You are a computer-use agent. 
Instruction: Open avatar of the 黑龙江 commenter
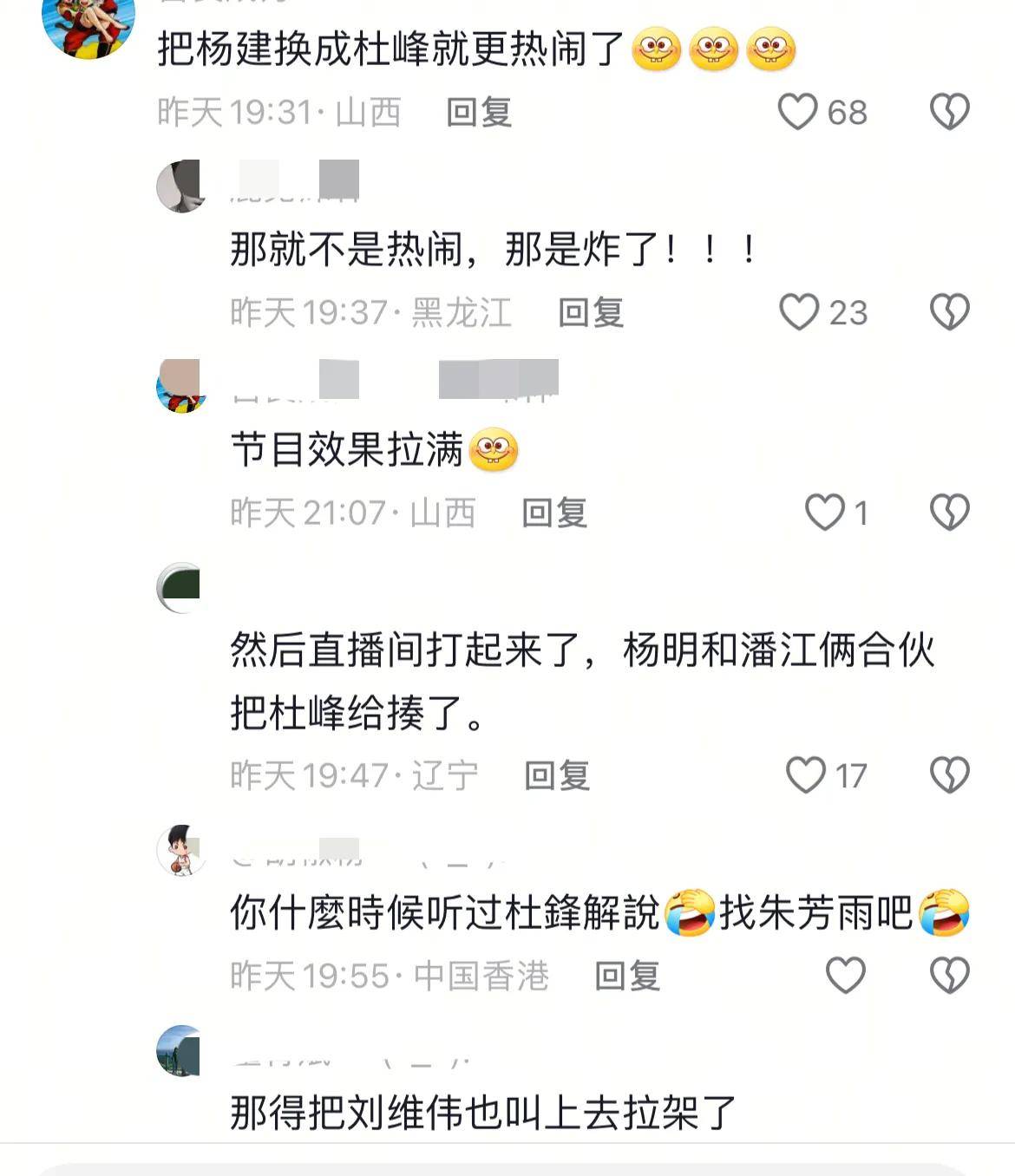tap(180, 186)
